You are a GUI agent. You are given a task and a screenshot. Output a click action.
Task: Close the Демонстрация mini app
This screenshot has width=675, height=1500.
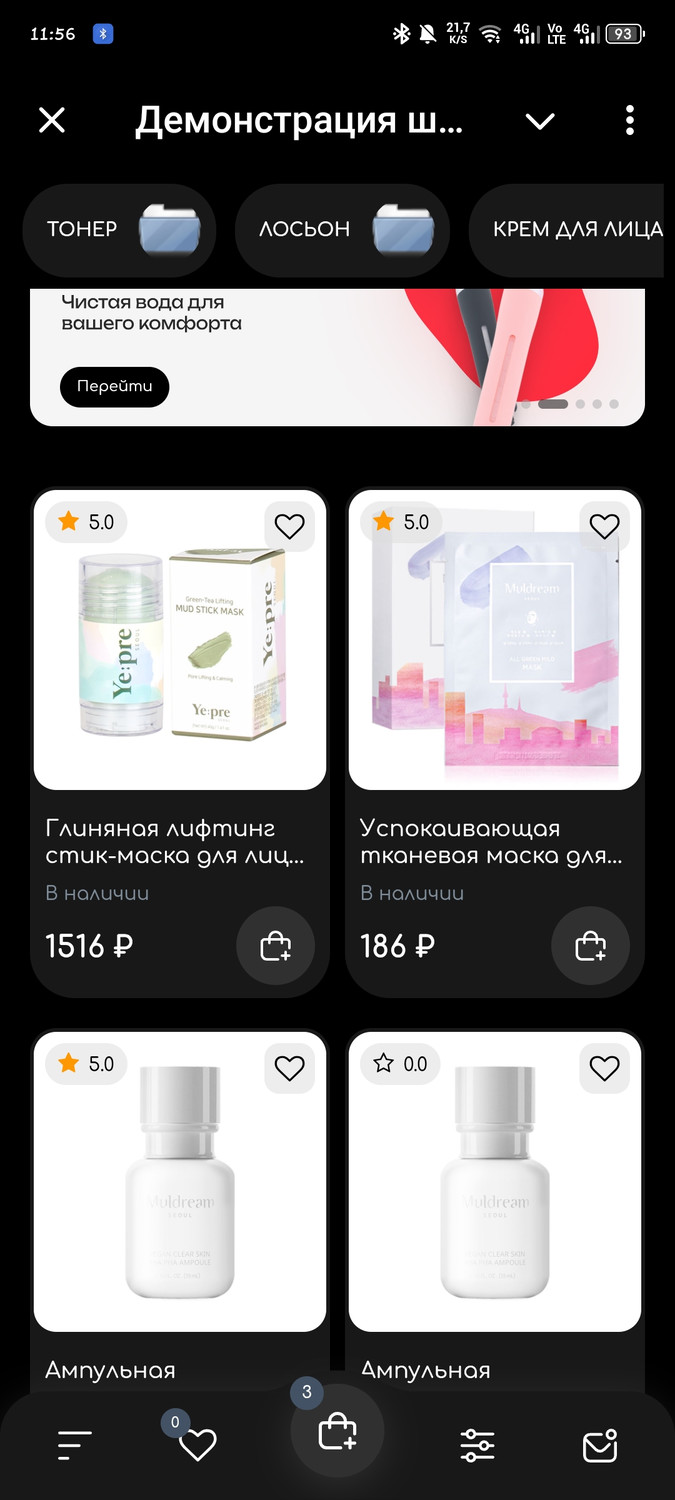tap(52, 121)
